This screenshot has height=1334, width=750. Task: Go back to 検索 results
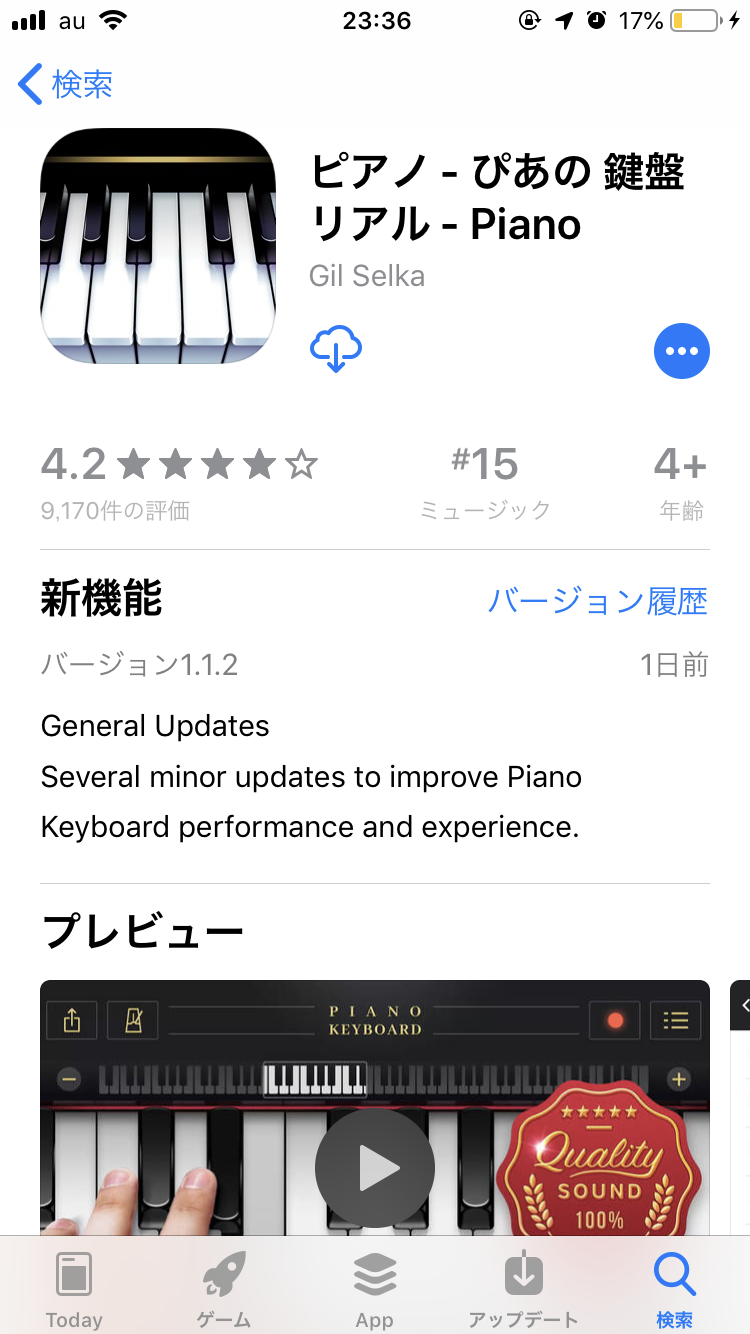click(66, 85)
